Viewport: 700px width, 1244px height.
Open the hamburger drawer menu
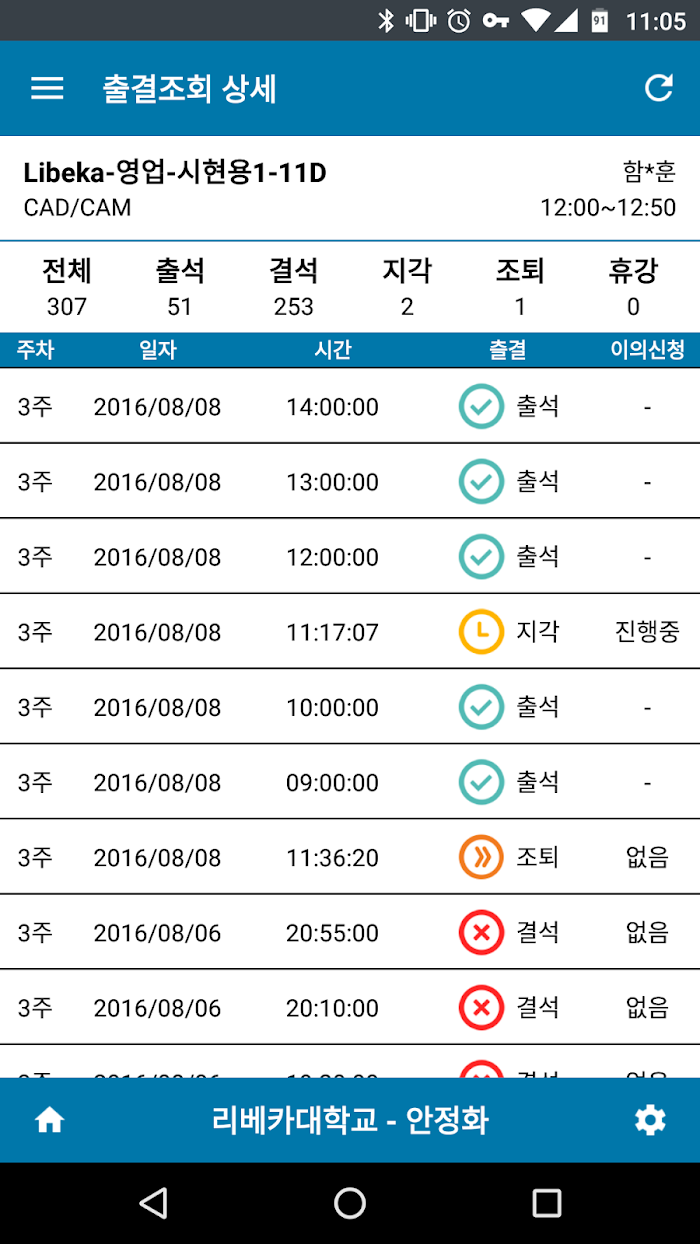tap(47, 88)
